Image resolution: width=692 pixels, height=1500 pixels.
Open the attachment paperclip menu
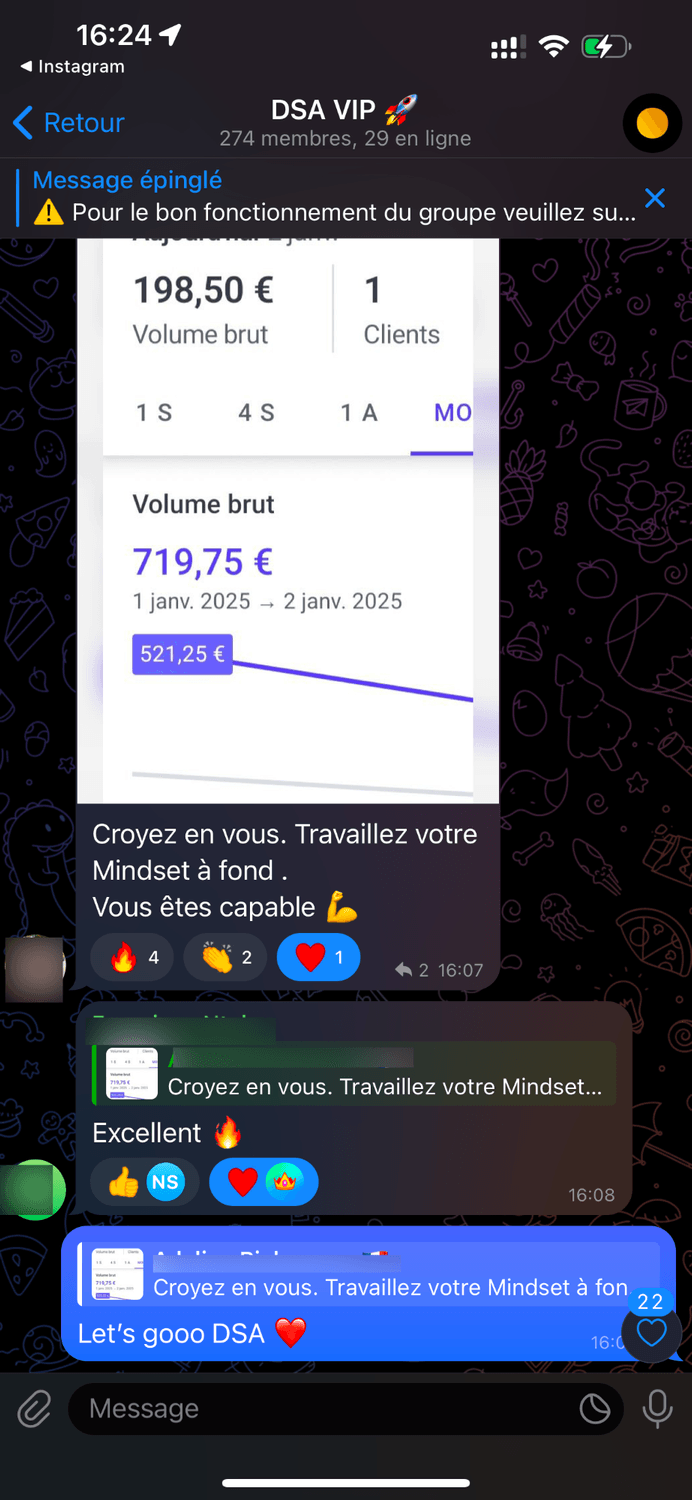point(35,1409)
